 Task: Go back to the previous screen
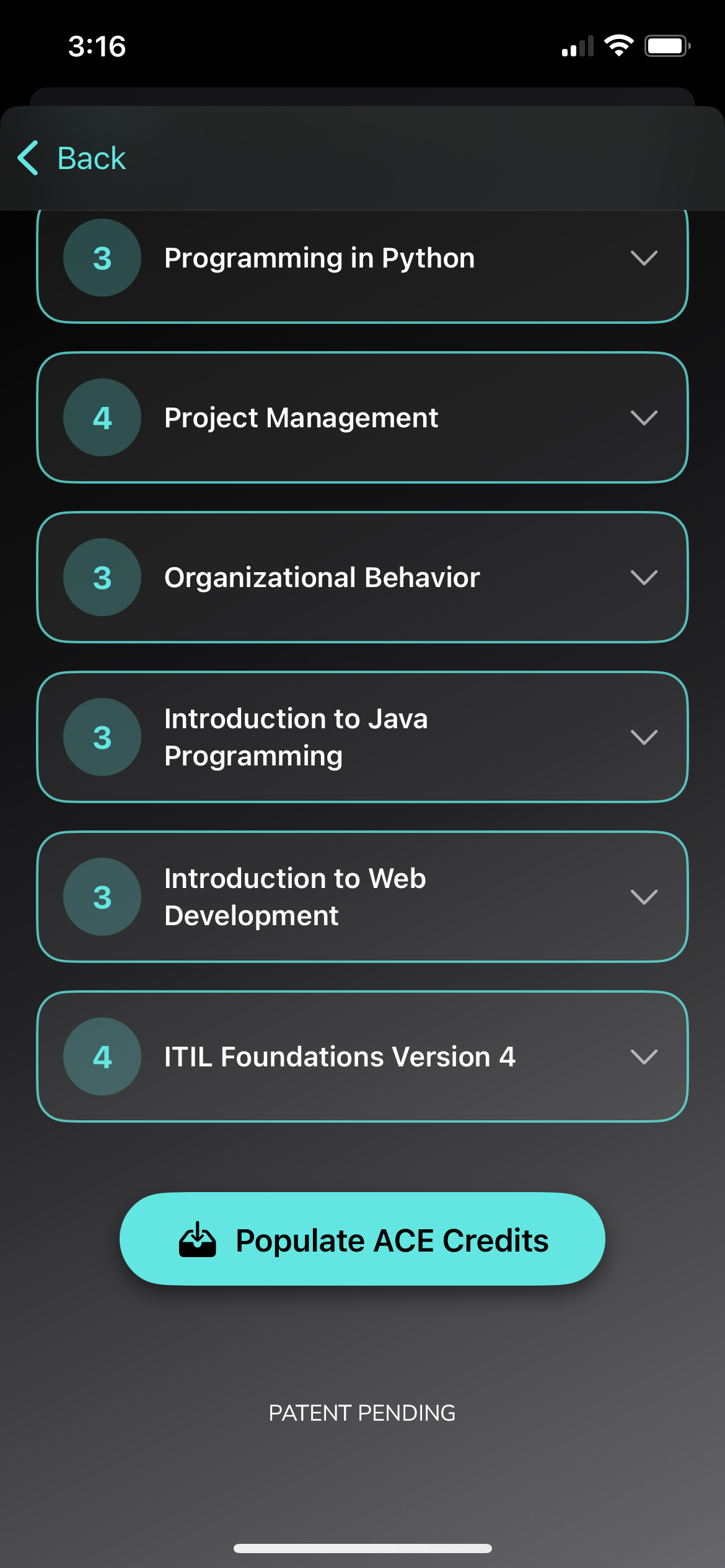pyautogui.click(x=72, y=159)
